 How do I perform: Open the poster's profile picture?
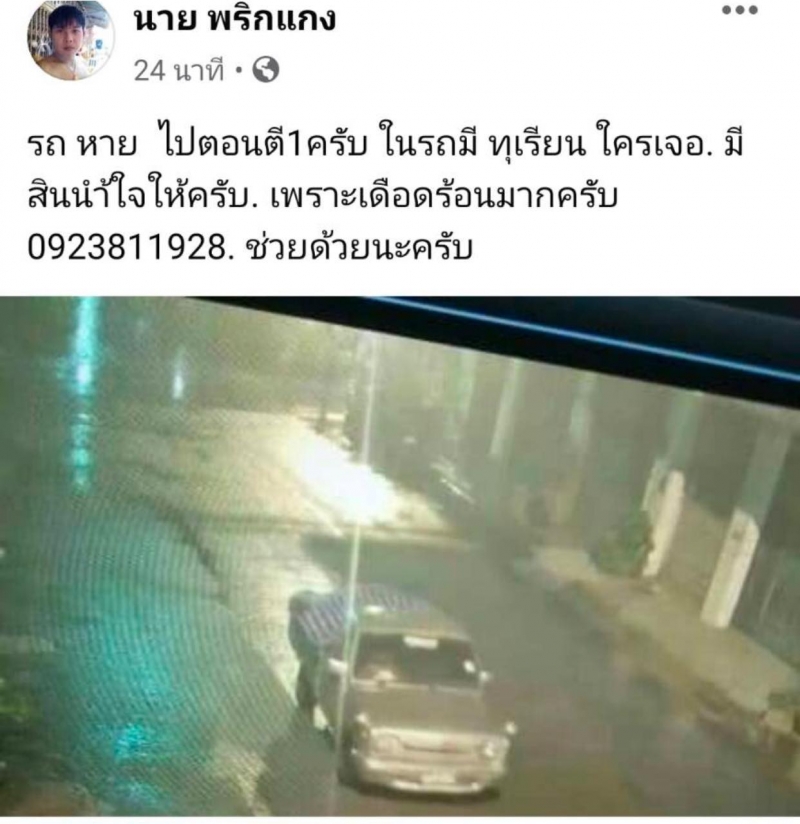pos(69,40)
